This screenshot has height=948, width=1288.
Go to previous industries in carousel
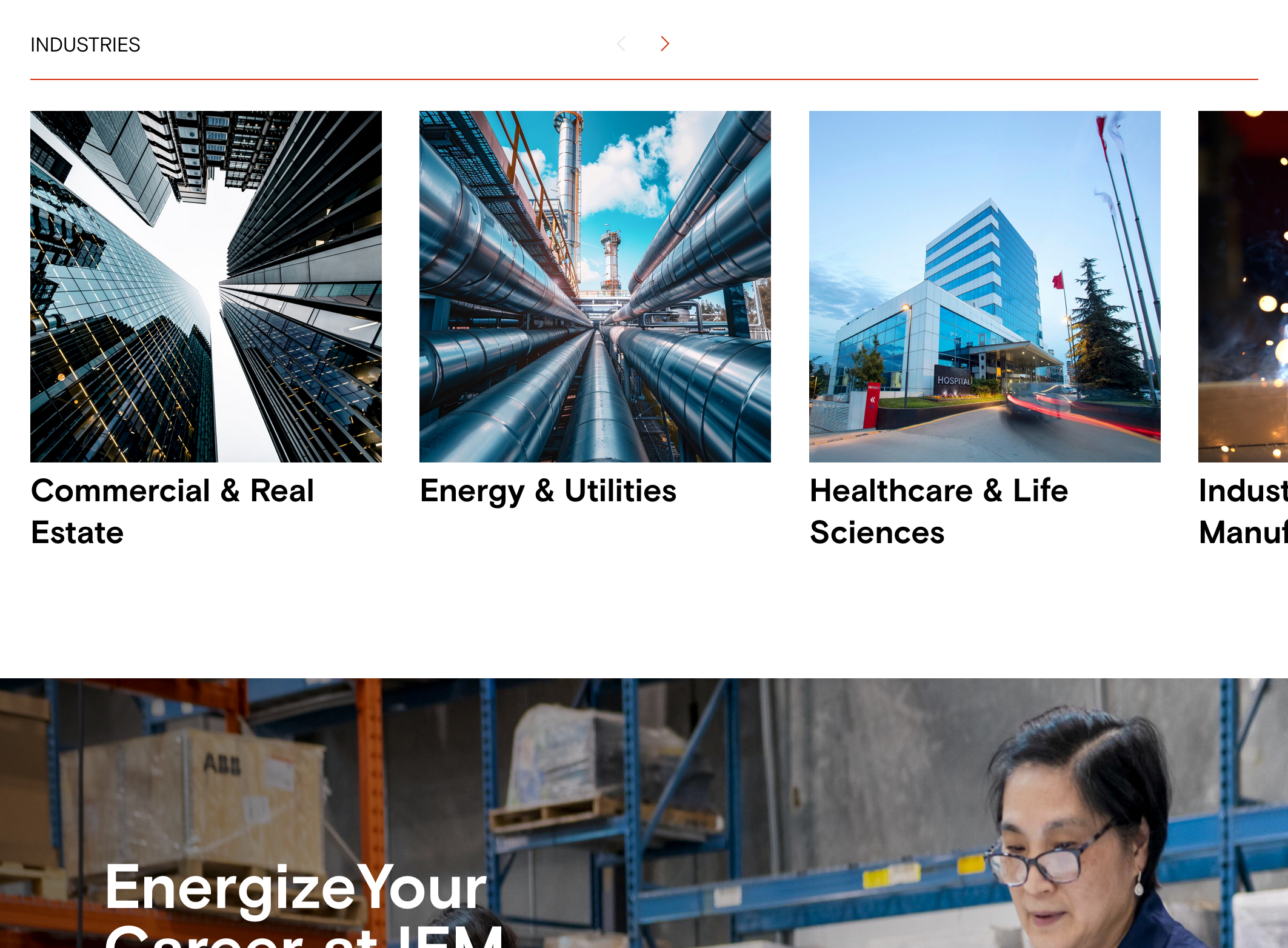(x=621, y=44)
